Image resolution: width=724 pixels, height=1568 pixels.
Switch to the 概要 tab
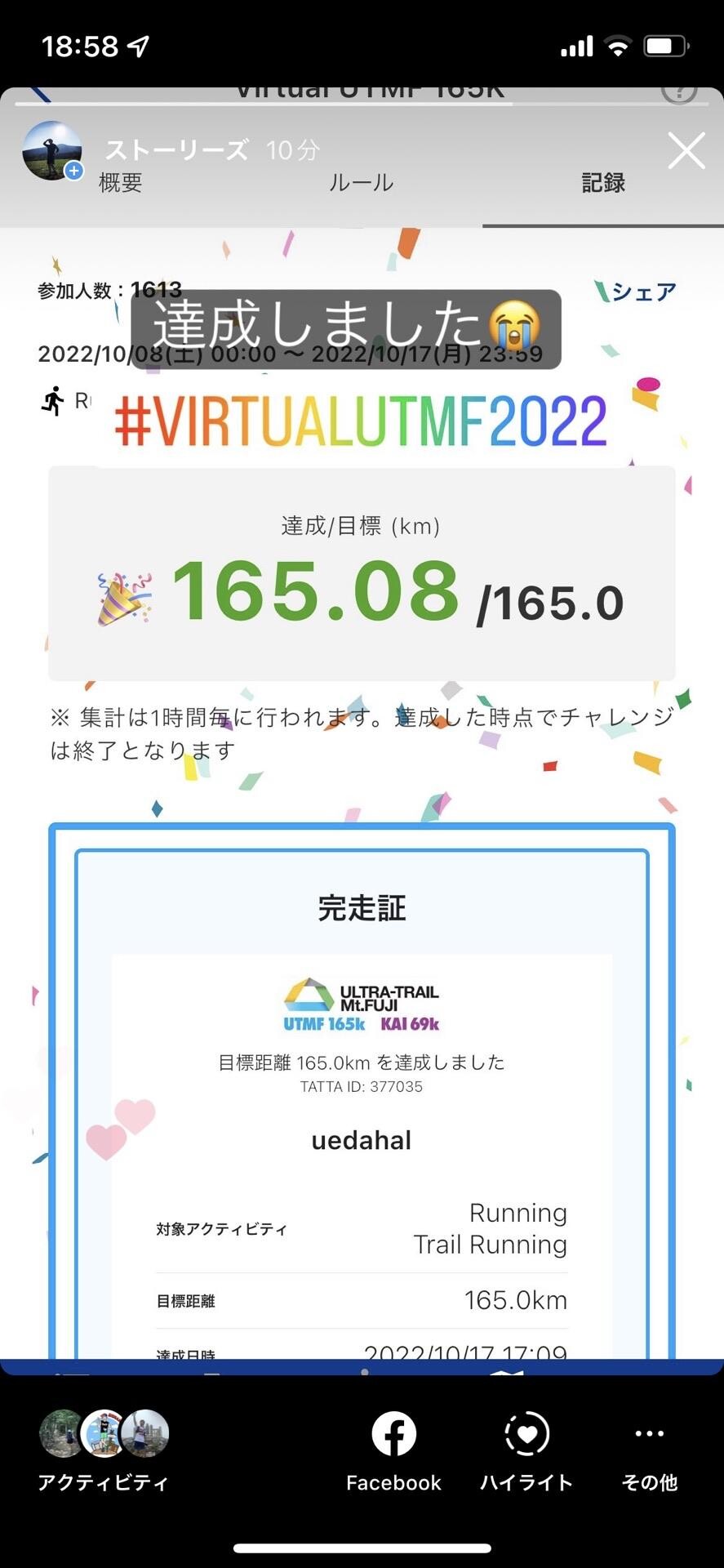pos(119,184)
